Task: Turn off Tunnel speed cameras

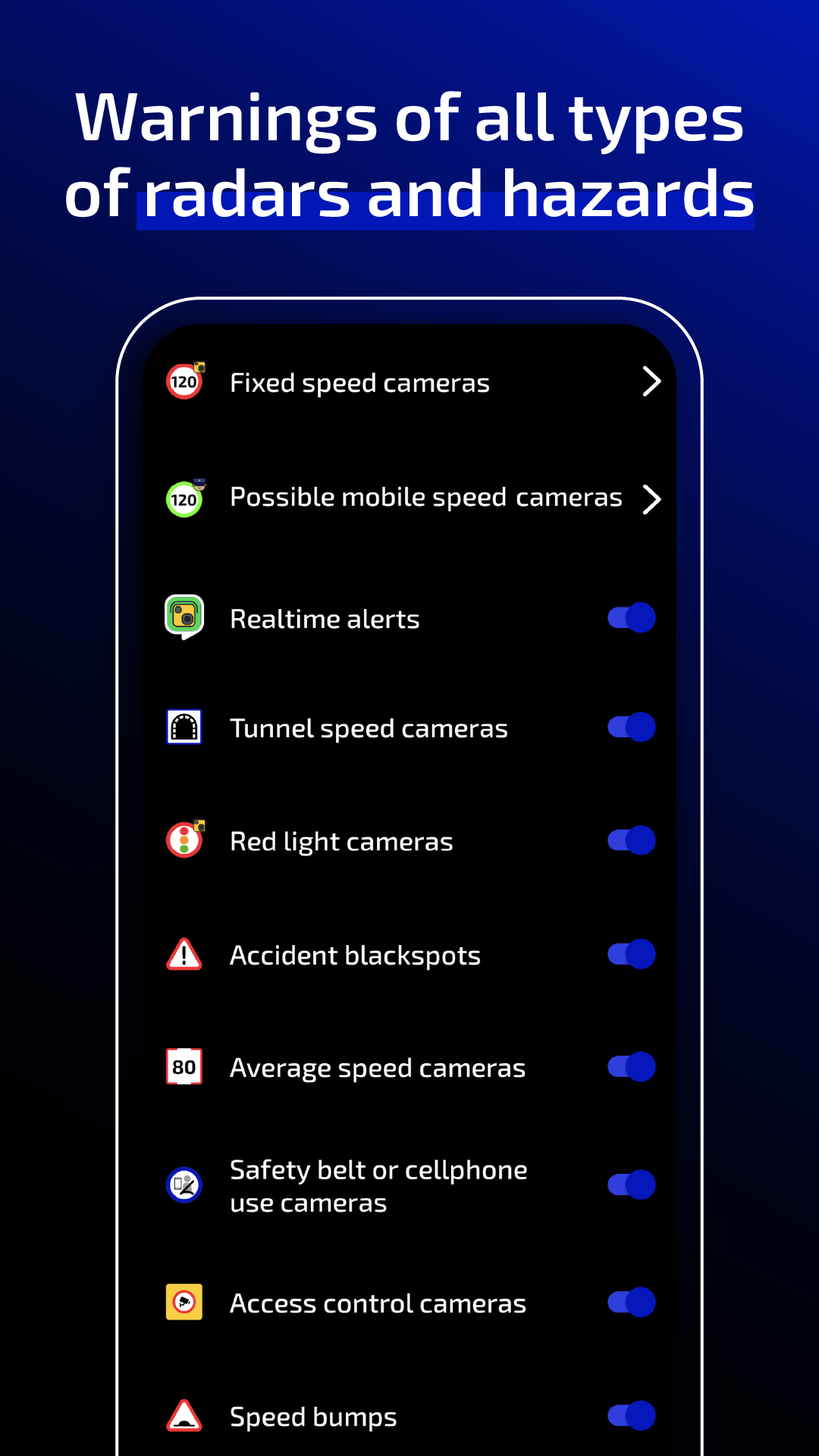Action: (x=632, y=726)
